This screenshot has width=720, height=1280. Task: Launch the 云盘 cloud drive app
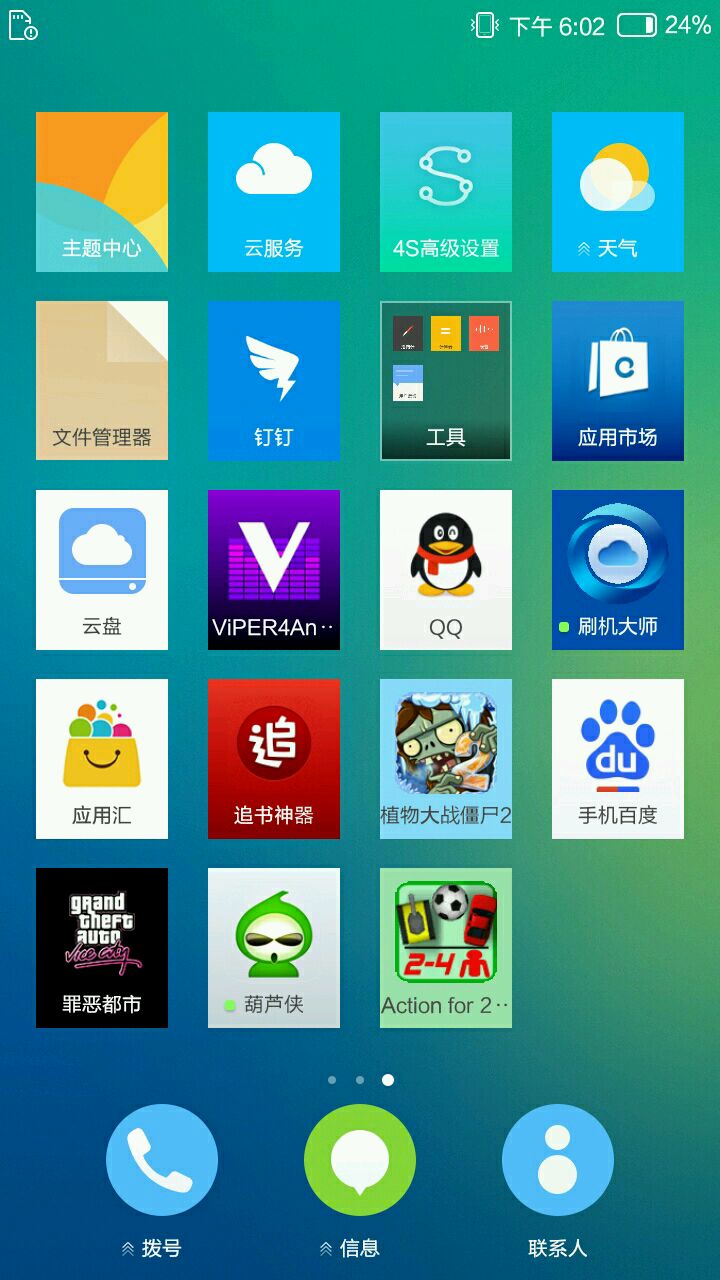(102, 569)
